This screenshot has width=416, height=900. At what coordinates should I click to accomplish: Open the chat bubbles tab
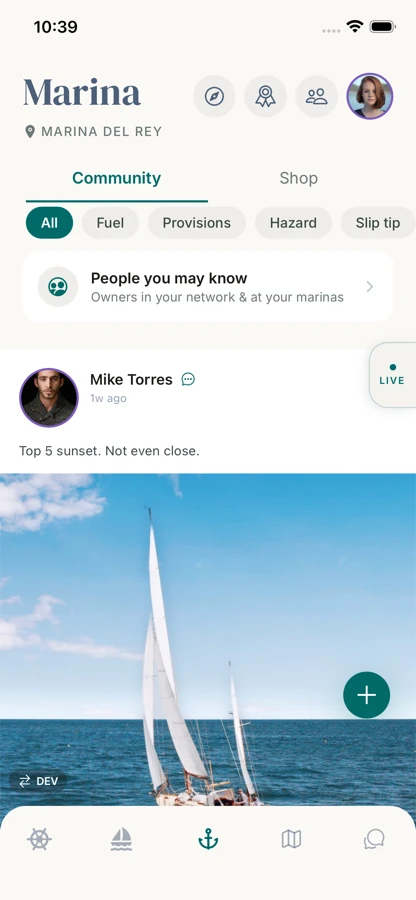[374, 840]
